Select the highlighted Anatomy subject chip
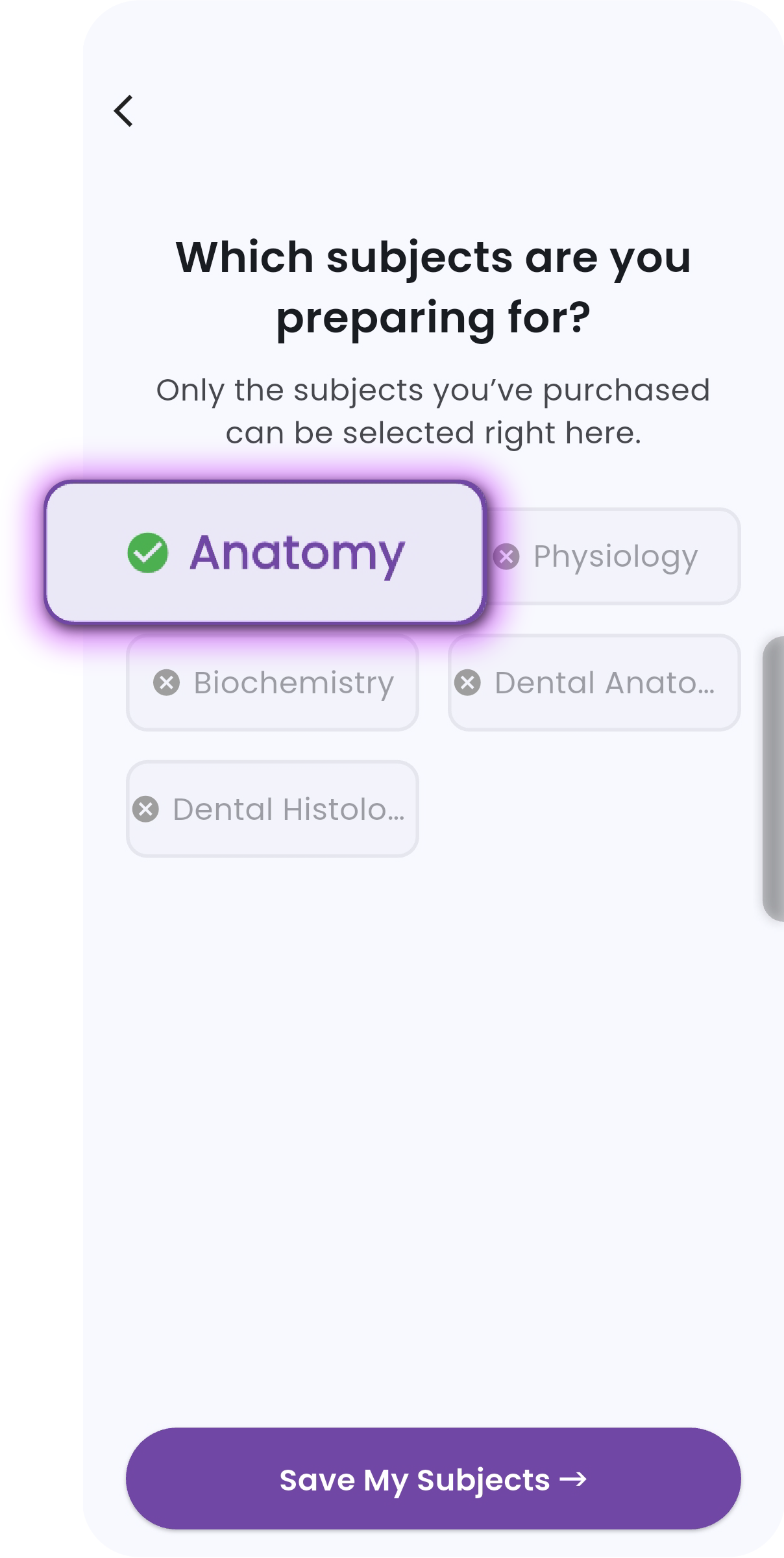The width and height of the screenshot is (784, 1558). (x=266, y=553)
